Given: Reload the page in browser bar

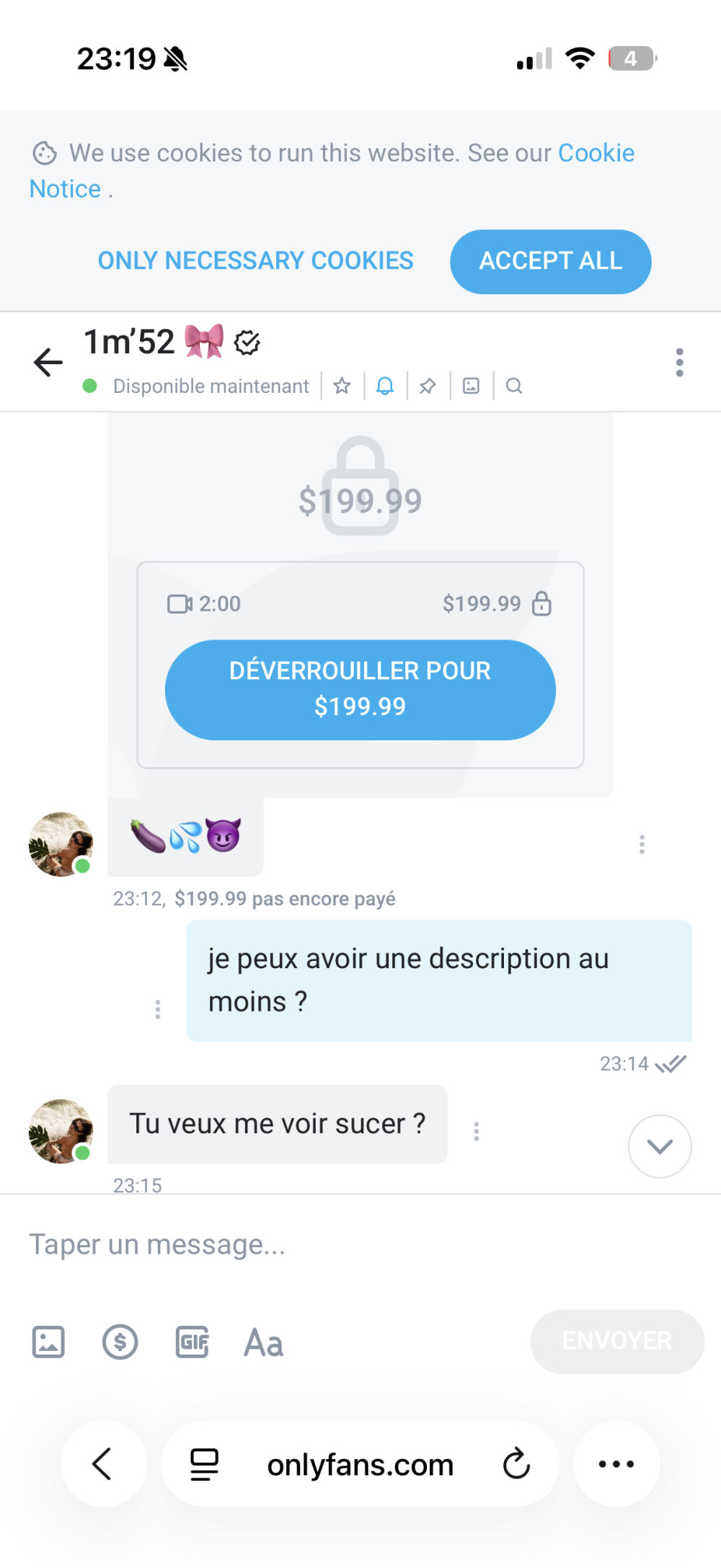Looking at the screenshot, I should pyautogui.click(x=516, y=1463).
